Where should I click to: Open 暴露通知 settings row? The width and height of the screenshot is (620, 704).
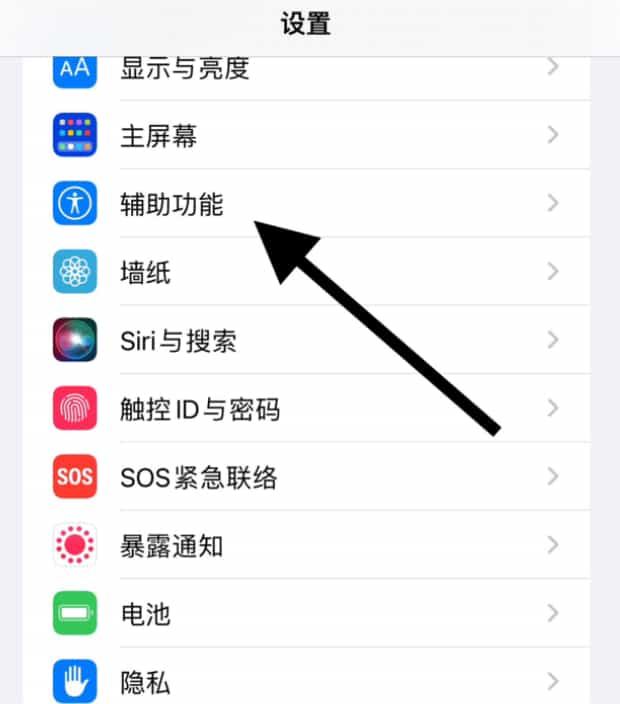point(171,546)
